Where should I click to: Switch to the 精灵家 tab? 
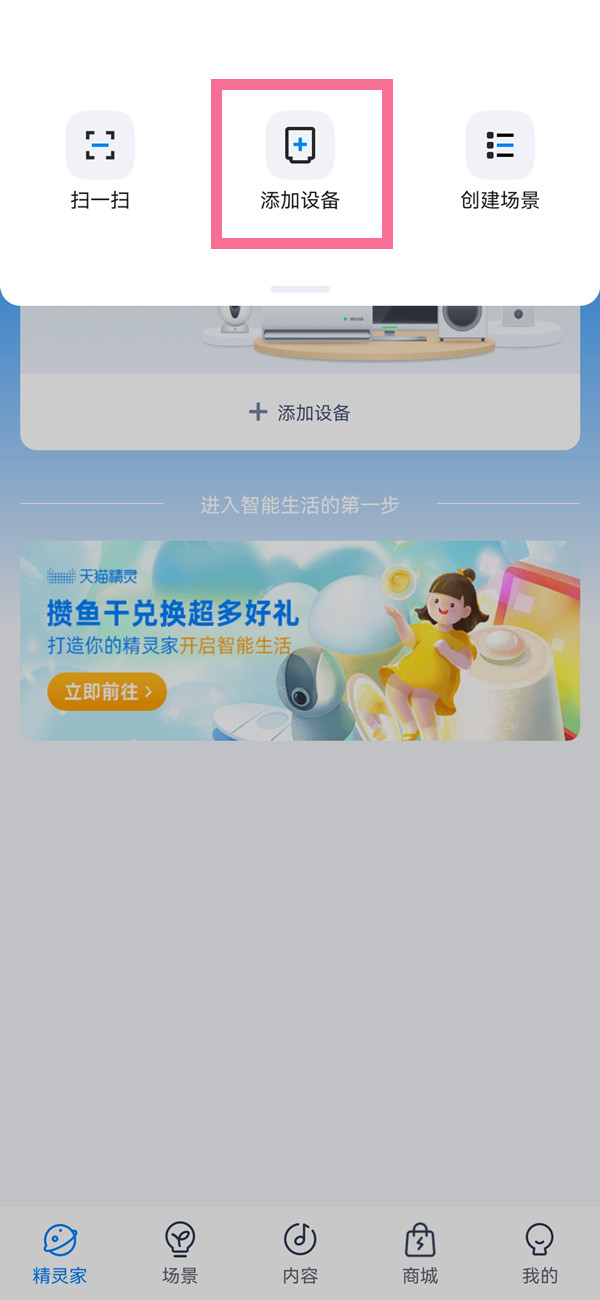coord(60,1253)
